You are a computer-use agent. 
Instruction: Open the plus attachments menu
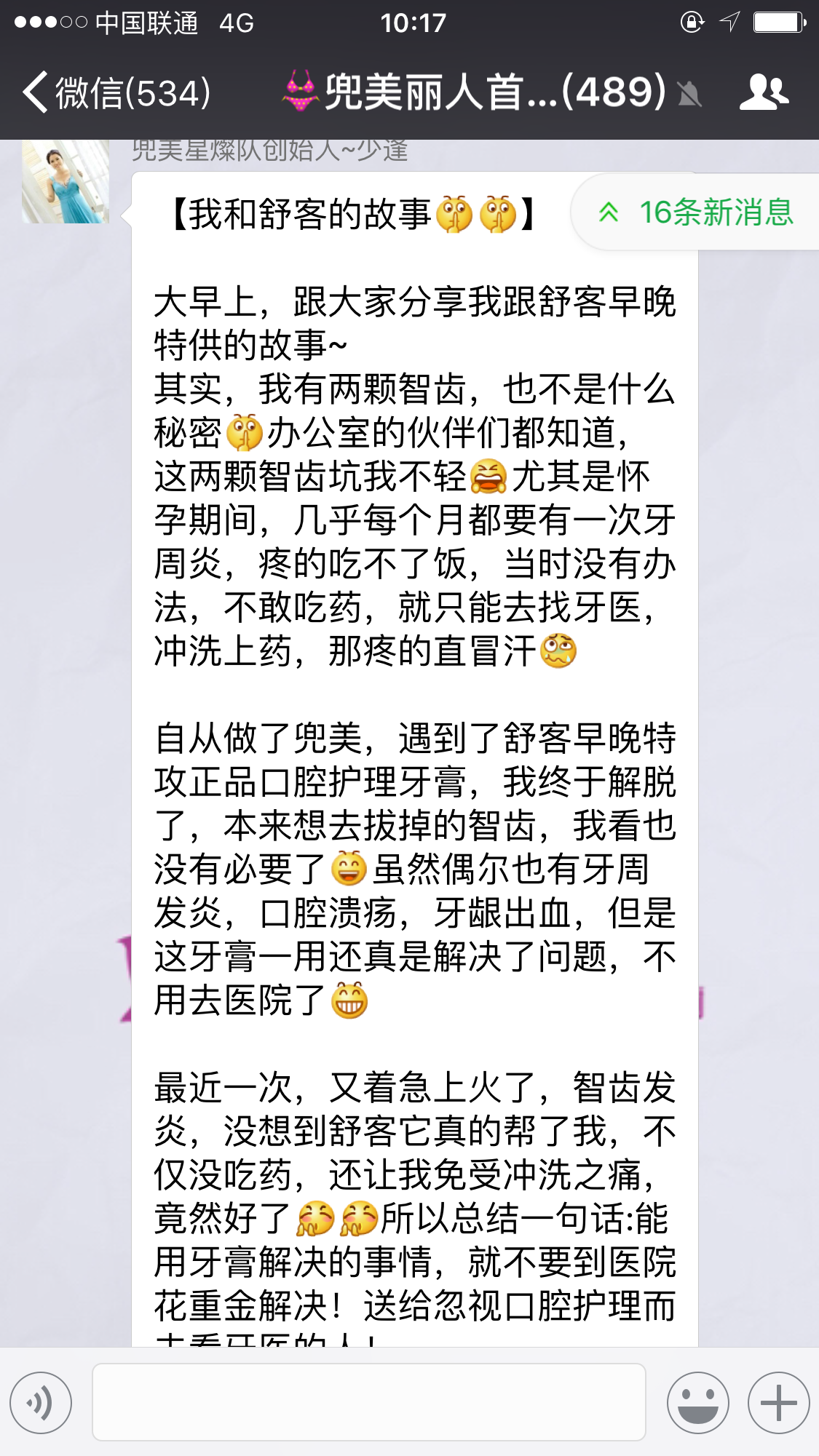click(778, 1402)
